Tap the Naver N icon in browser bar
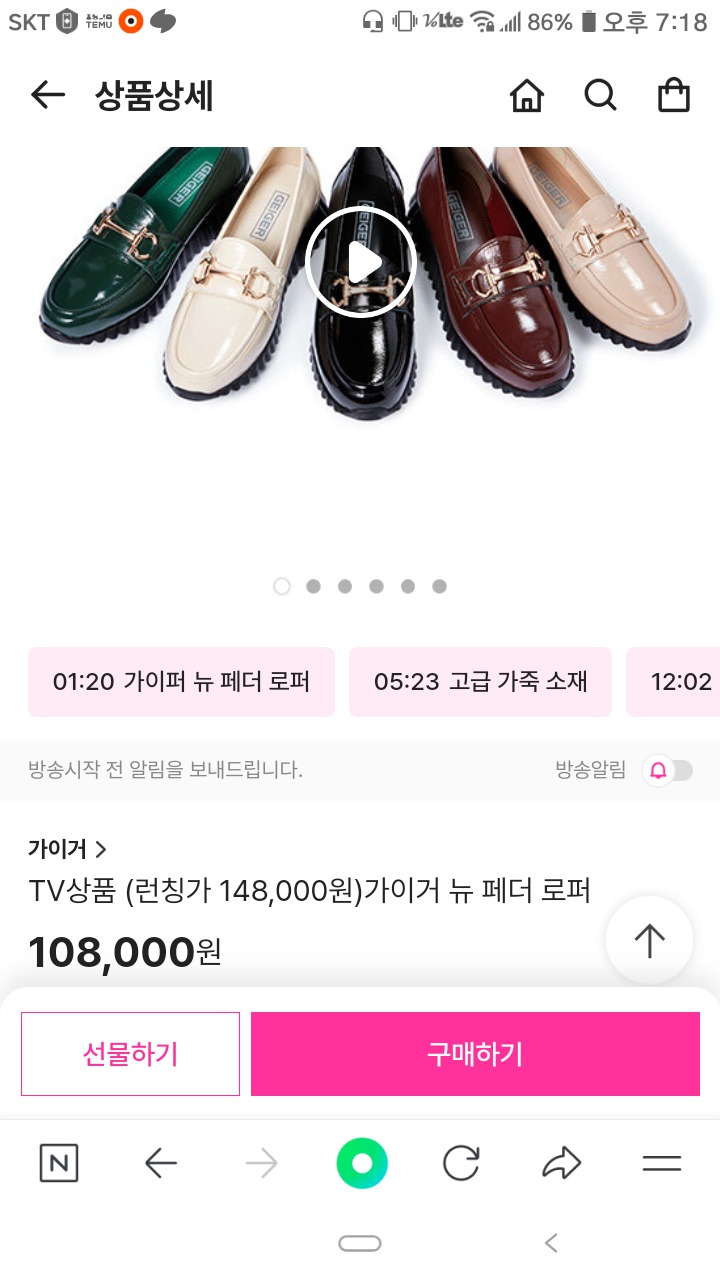The width and height of the screenshot is (720, 1280). coord(58,1163)
